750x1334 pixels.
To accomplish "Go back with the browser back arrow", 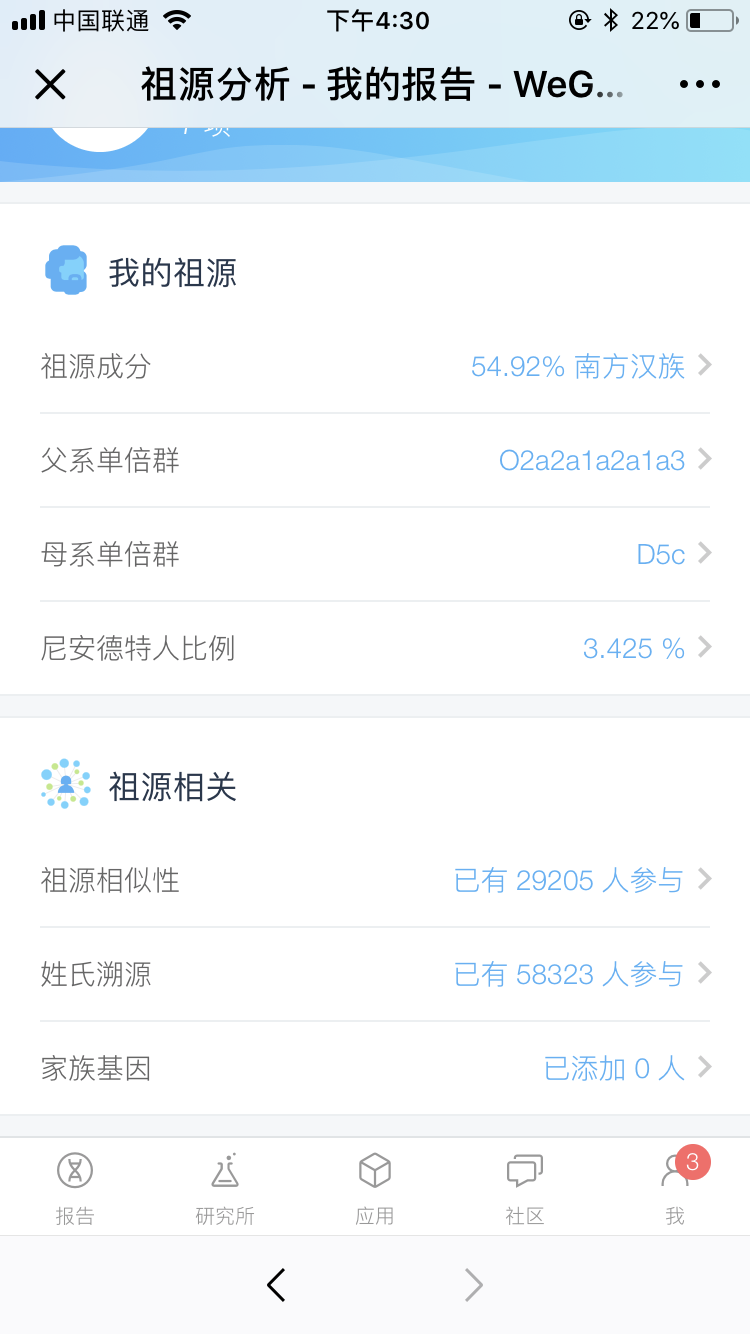I will (x=276, y=1285).
